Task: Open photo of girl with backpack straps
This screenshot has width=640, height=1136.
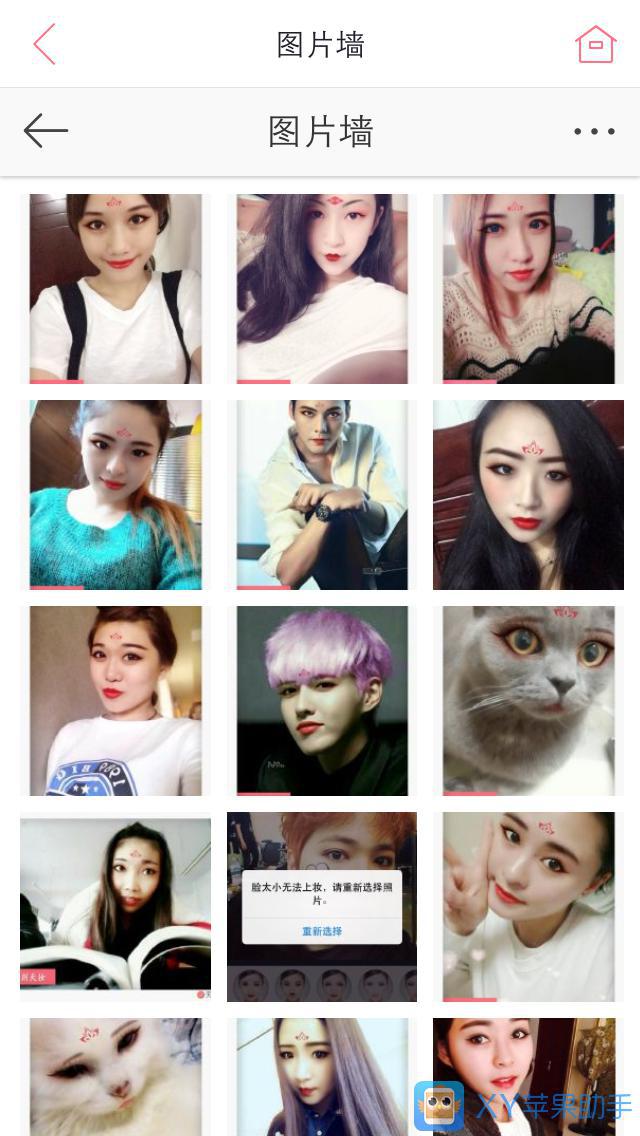Action: tap(115, 288)
